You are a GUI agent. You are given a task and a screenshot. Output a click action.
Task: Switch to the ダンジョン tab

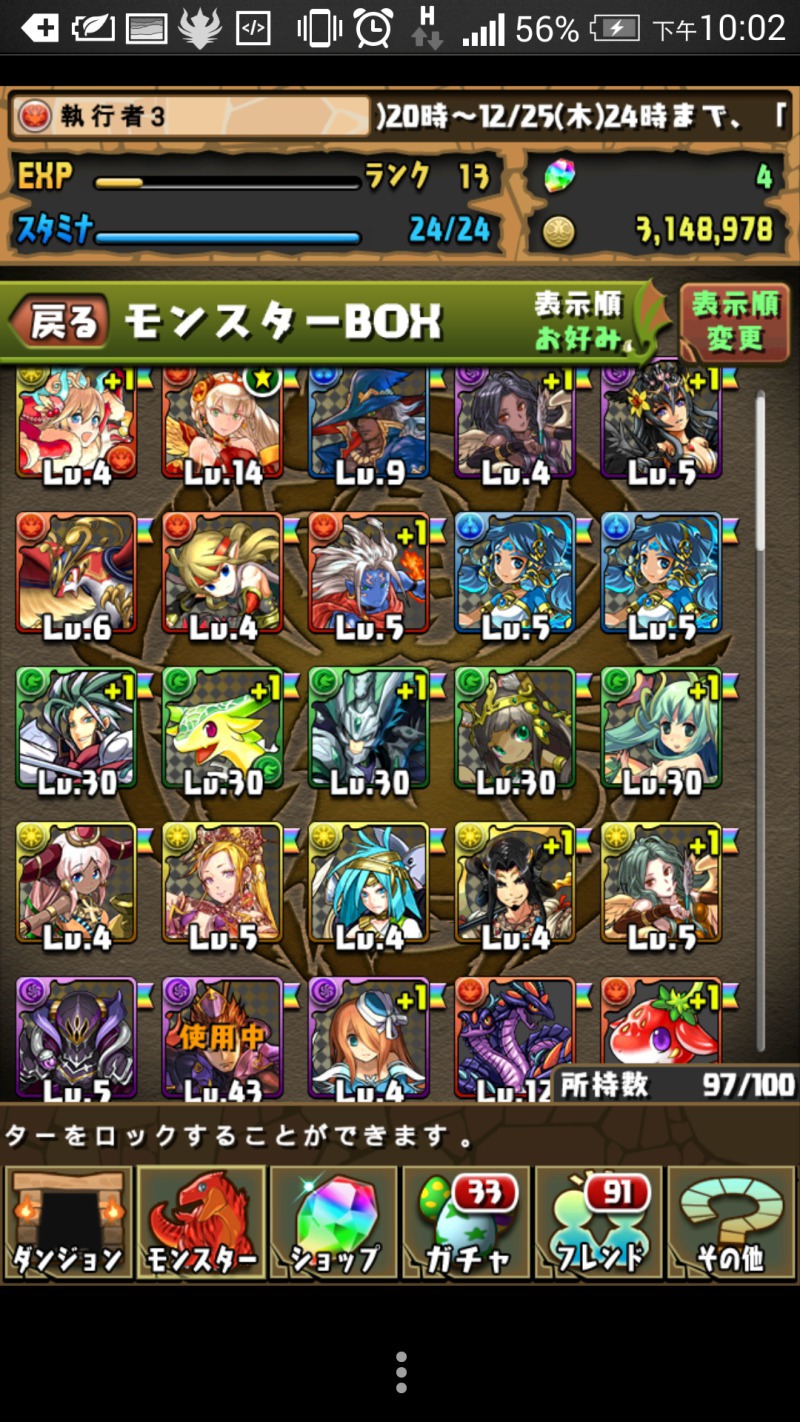click(68, 1224)
